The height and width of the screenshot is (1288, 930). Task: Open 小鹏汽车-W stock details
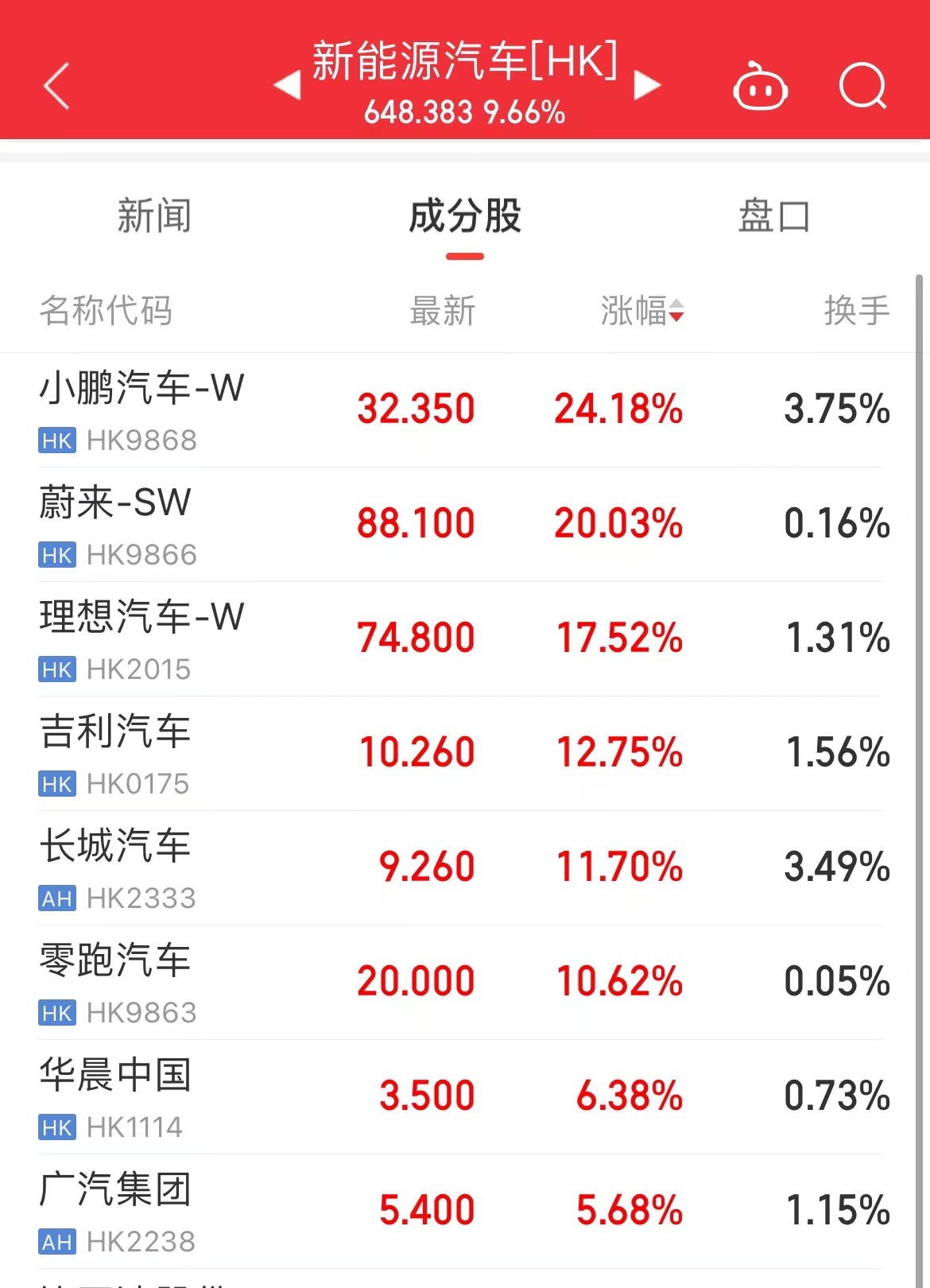pos(141,409)
